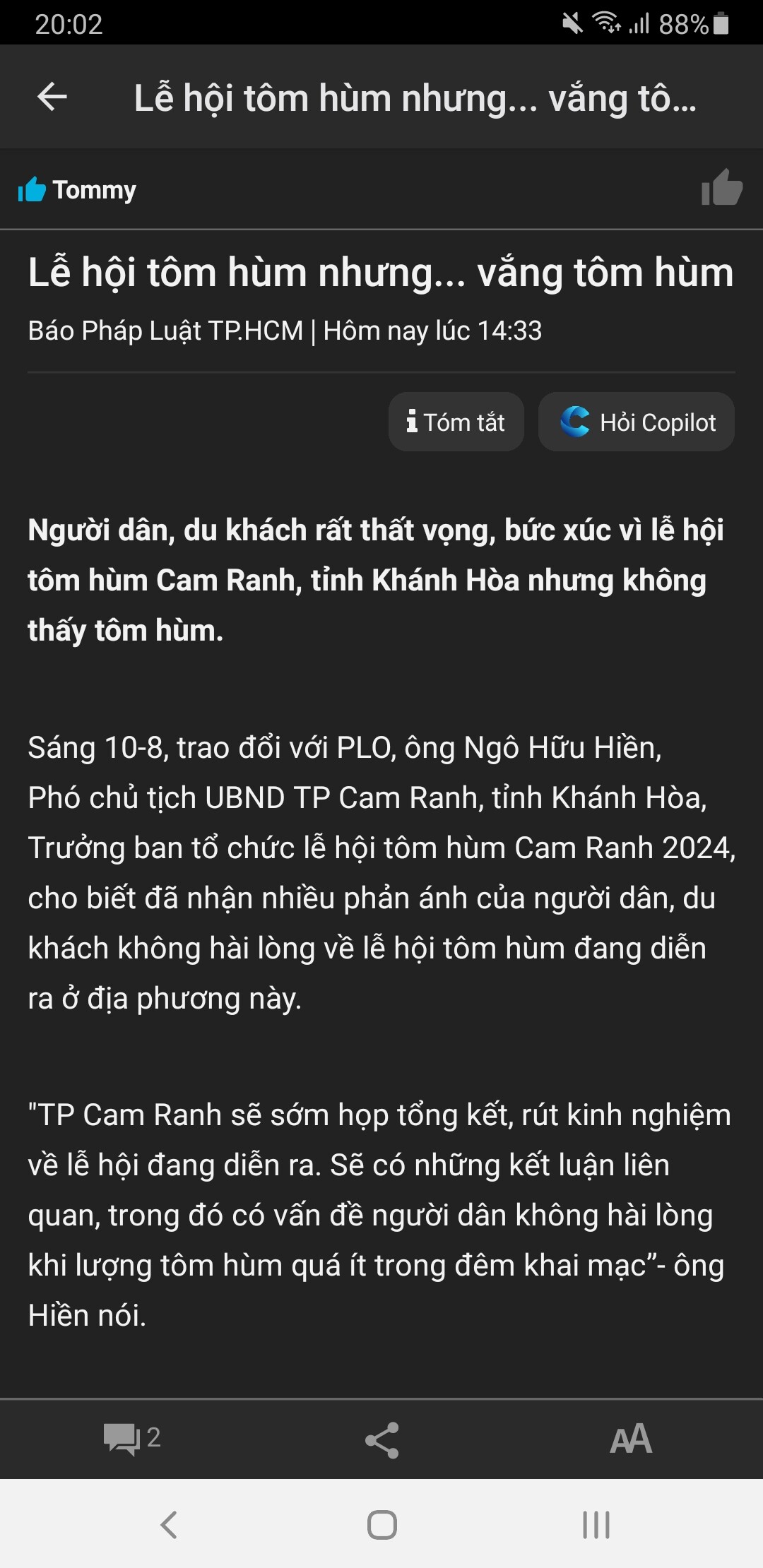This screenshot has height=1568, width=763.
Task: Open the recent apps view
Action: tap(596, 1524)
